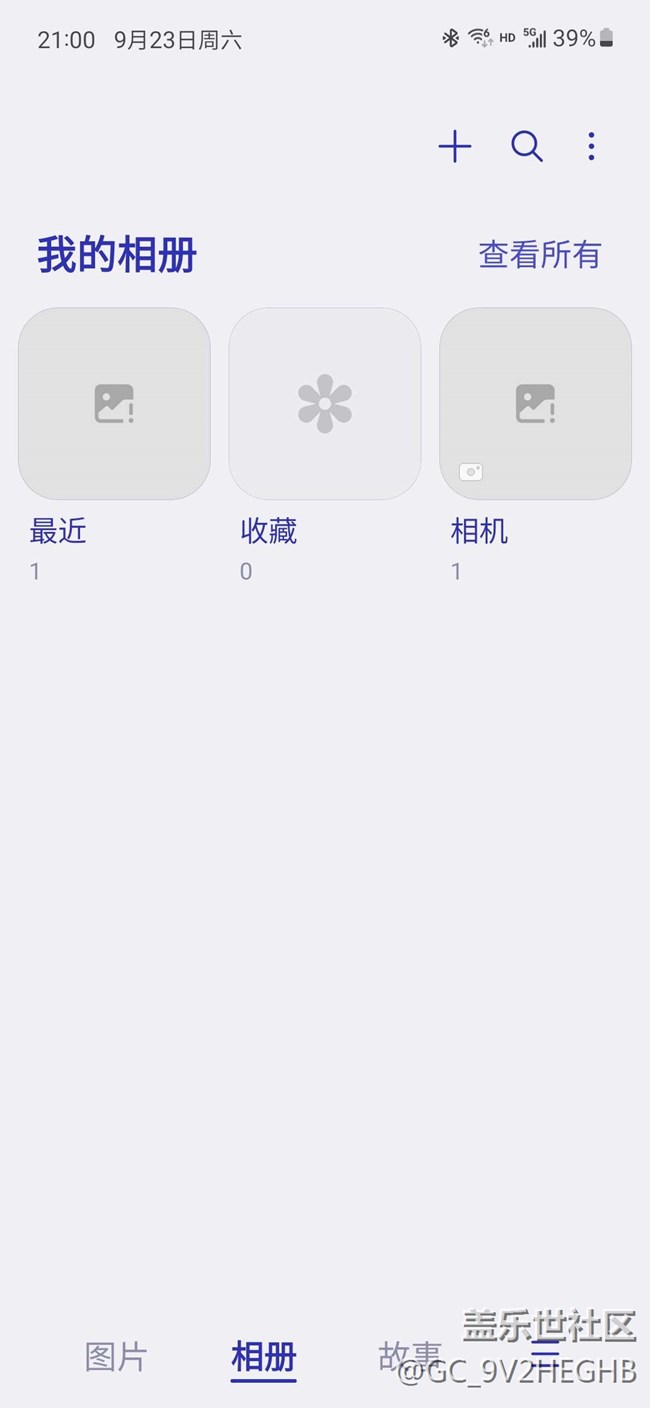
Task: Switch to the 图片 tab
Action: (x=116, y=1357)
